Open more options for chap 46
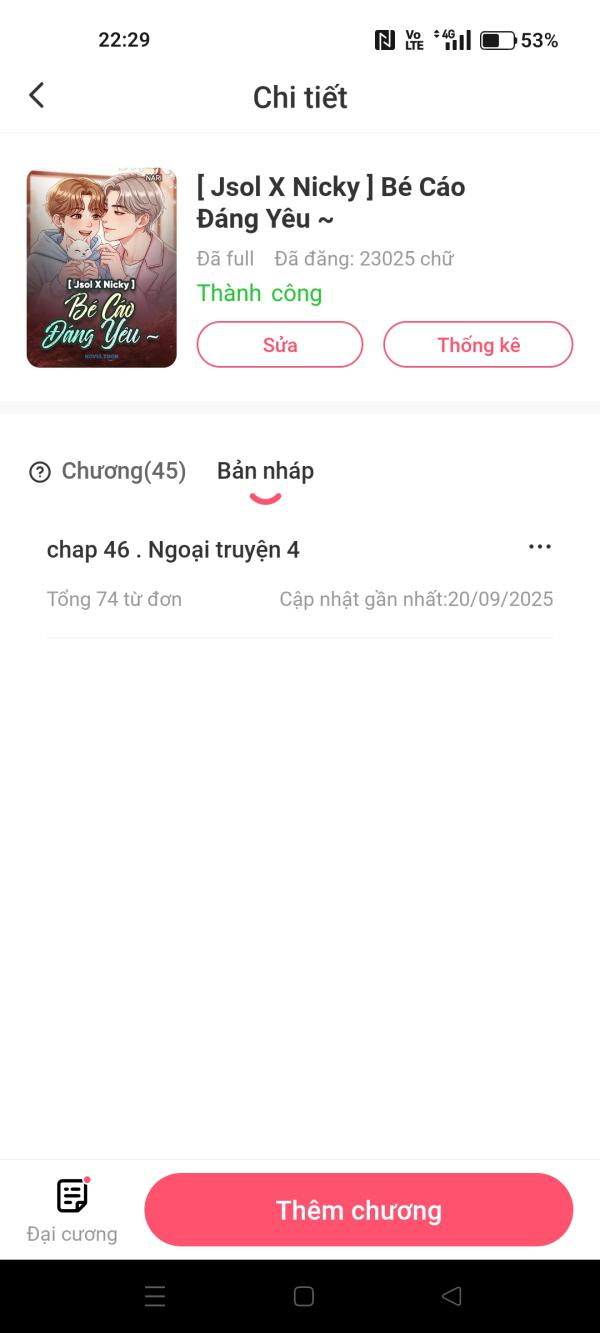 pyautogui.click(x=539, y=547)
